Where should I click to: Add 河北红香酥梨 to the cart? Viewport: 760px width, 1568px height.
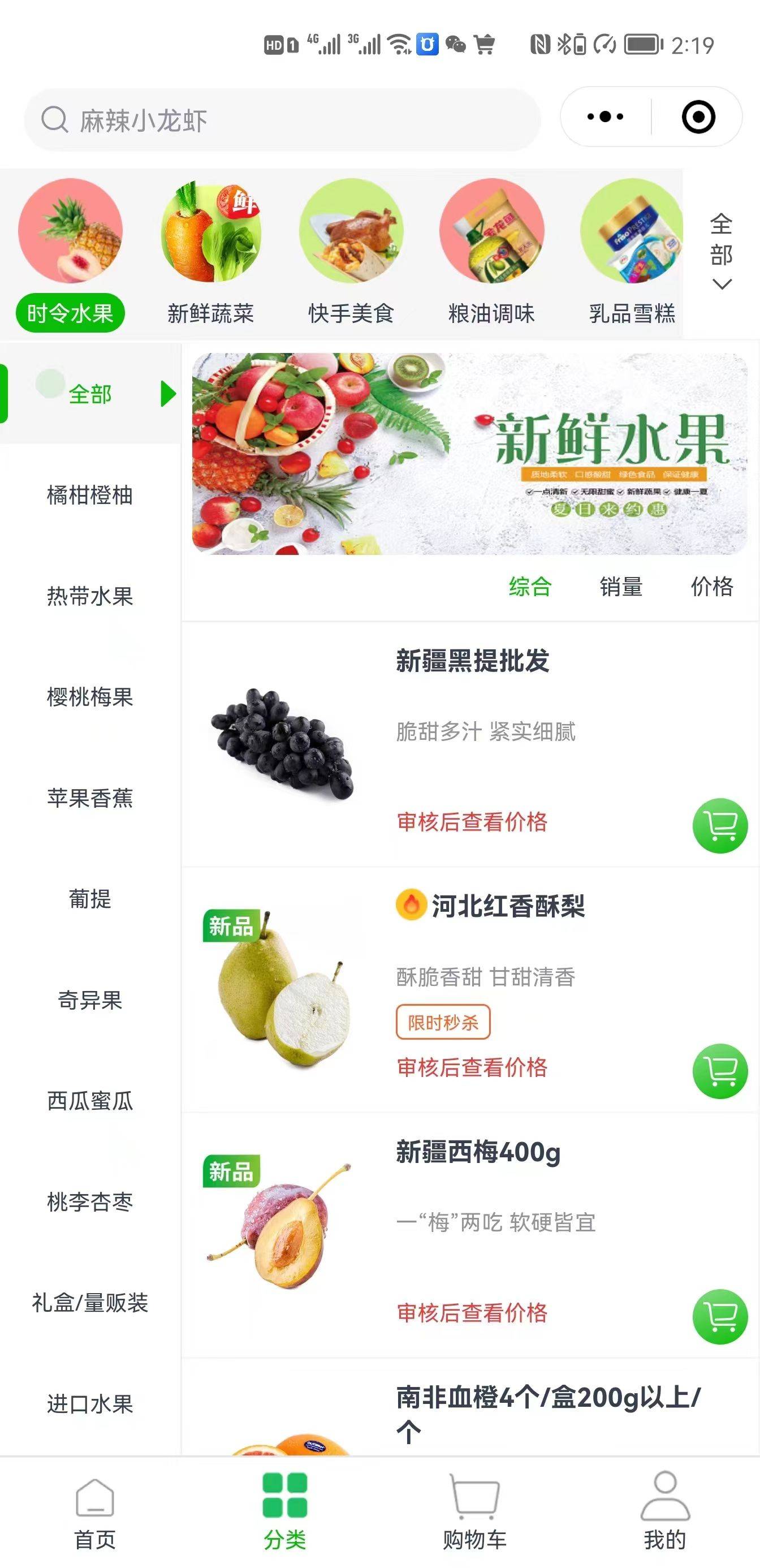720,1071
